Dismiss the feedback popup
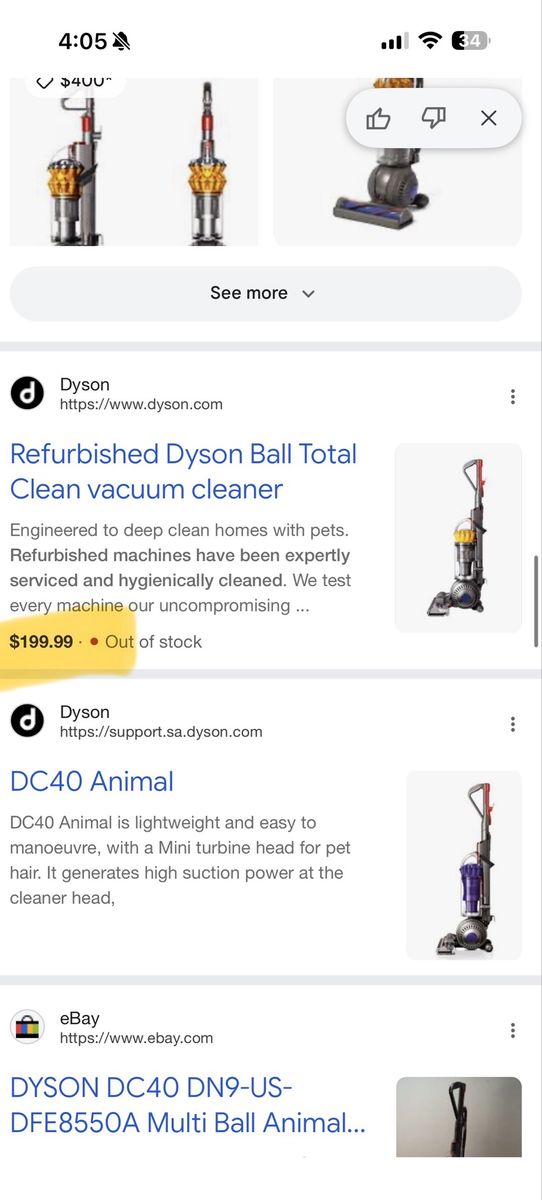This screenshot has width=542, height=1200. pos(488,118)
